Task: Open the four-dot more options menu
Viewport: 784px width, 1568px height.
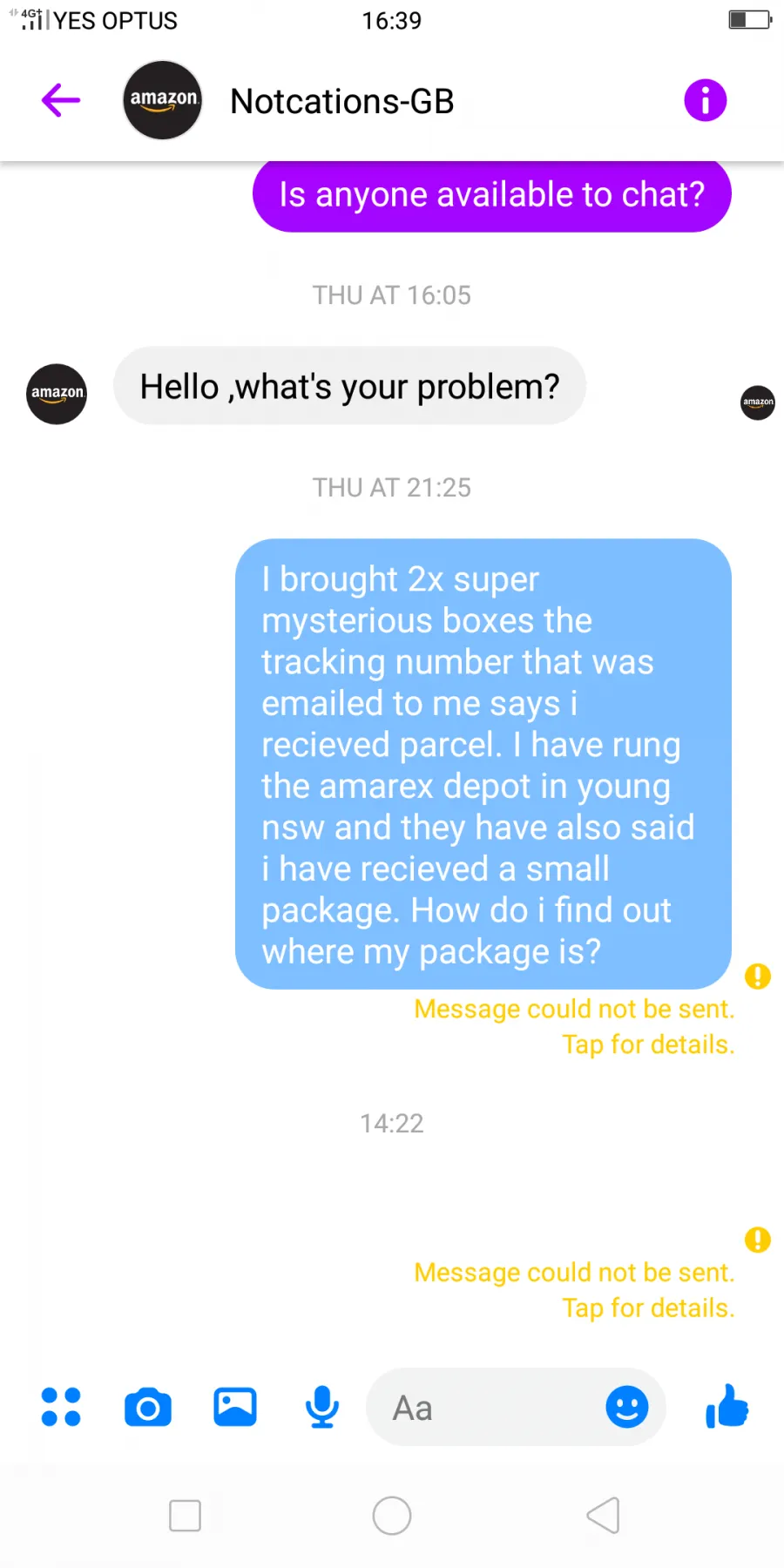Action: click(61, 1407)
